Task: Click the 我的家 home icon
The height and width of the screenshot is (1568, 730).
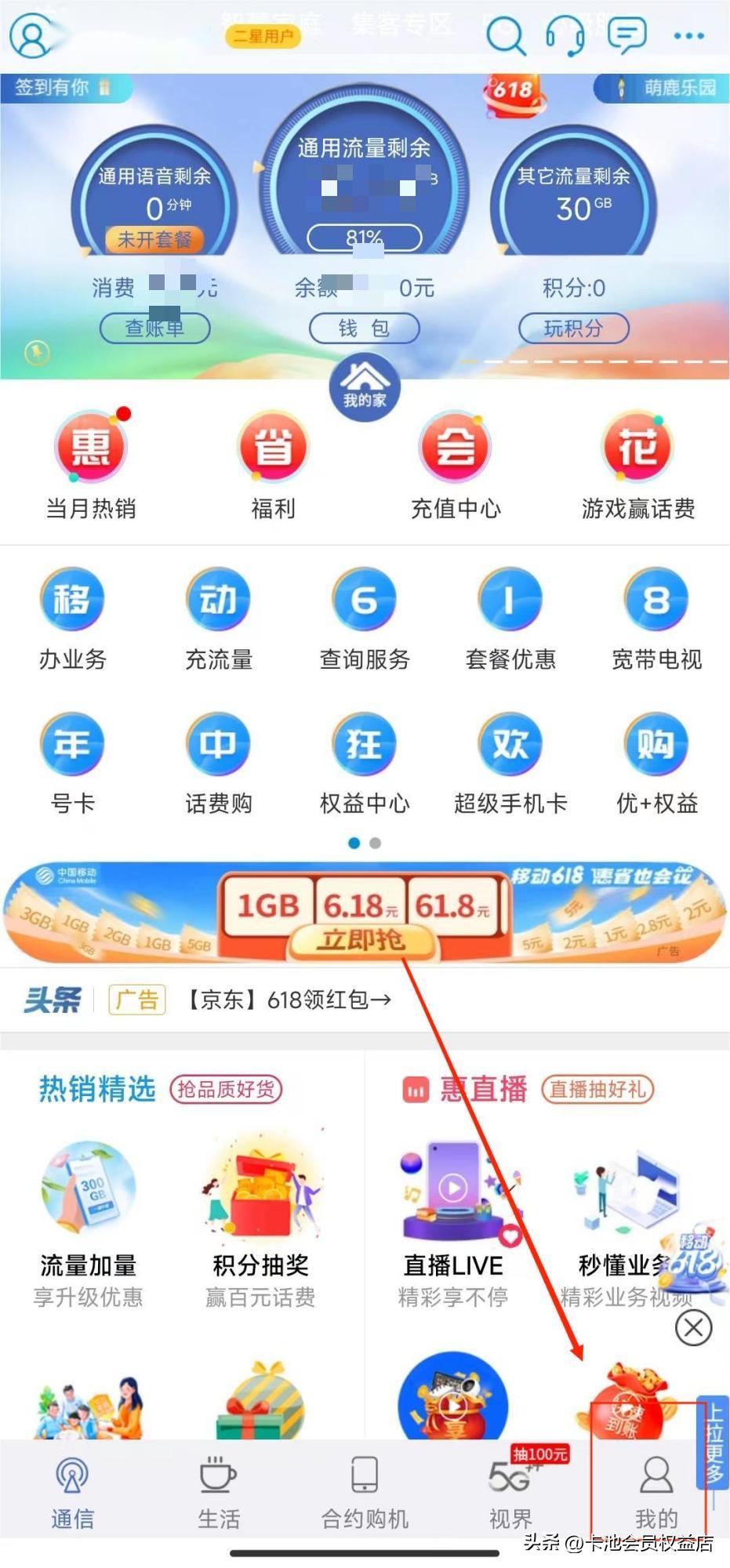Action: pos(364,386)
